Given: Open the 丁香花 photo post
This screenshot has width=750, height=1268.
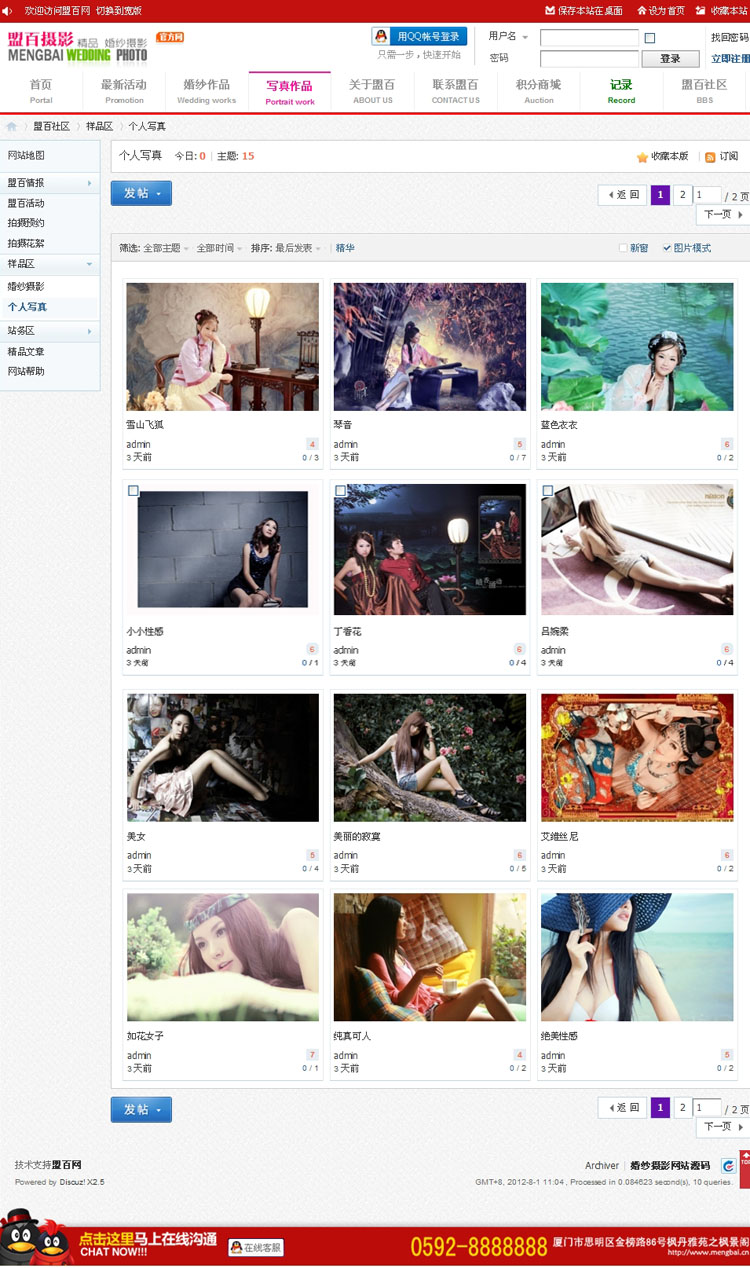Looking at the screenshot, I should point(429,549).
